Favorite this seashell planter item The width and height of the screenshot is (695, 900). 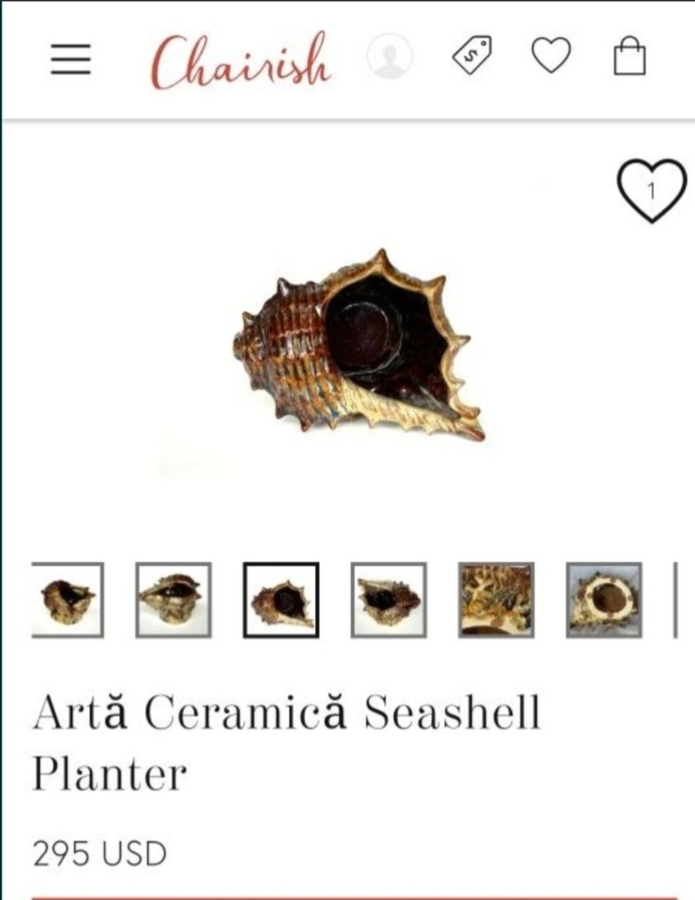click(x=651, y=190)
